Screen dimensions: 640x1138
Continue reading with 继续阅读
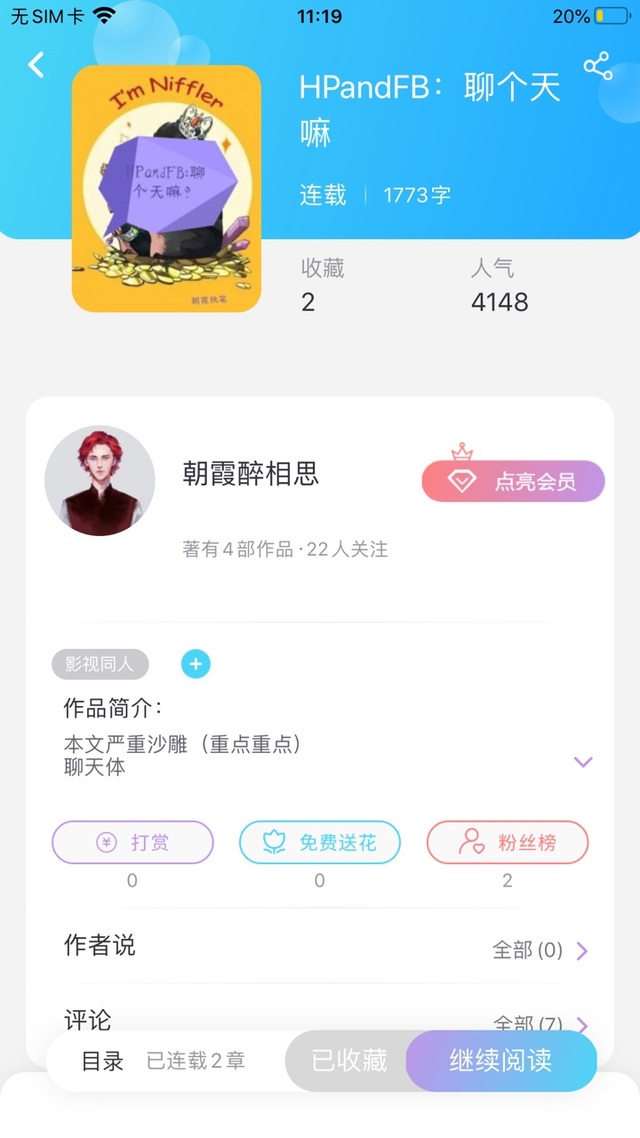coord(501,1061)
